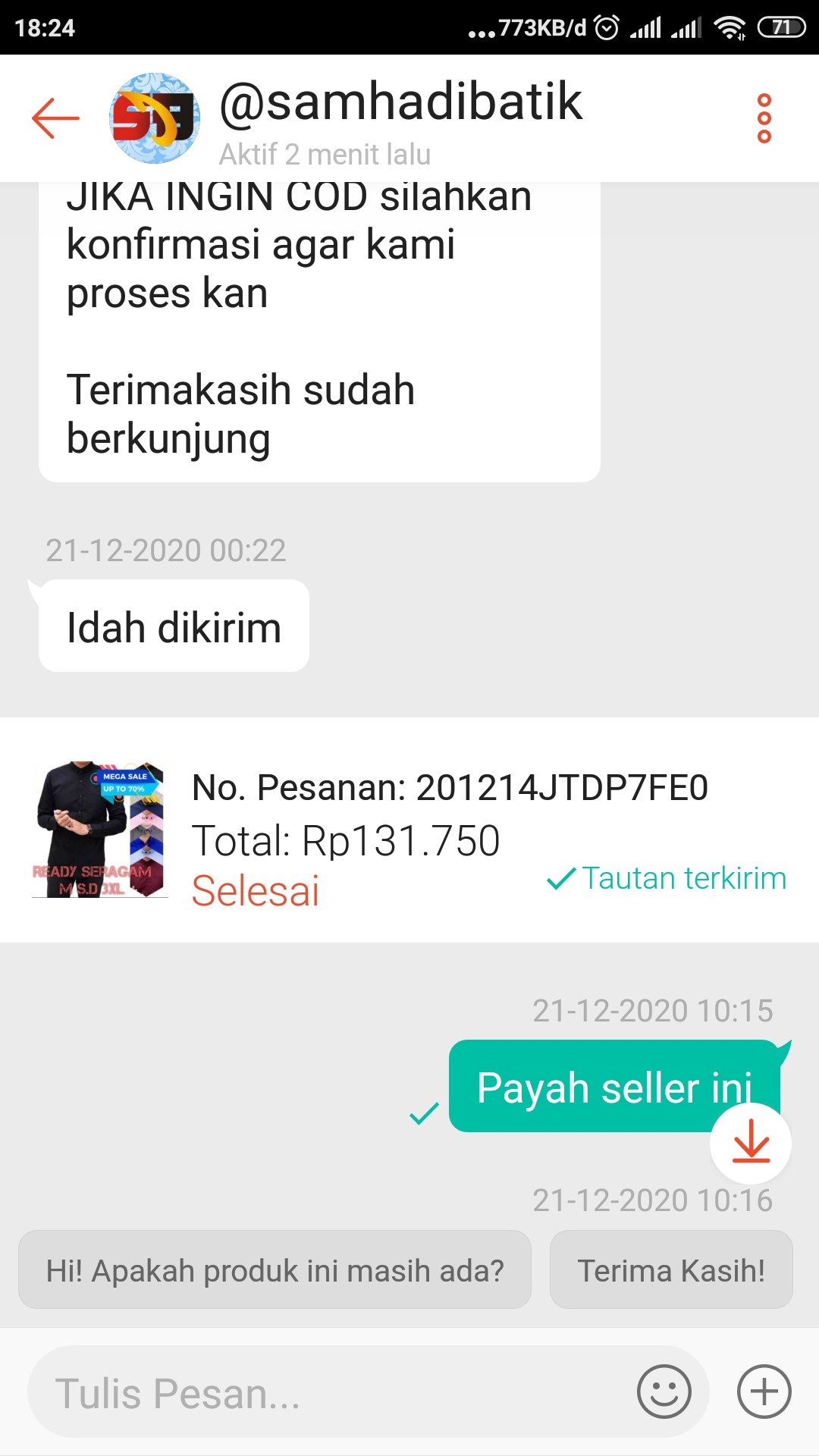The image size is (819, 1456).
Task: Tap the sent checkmark on Payah seller ini
Action: [422, 1116]
